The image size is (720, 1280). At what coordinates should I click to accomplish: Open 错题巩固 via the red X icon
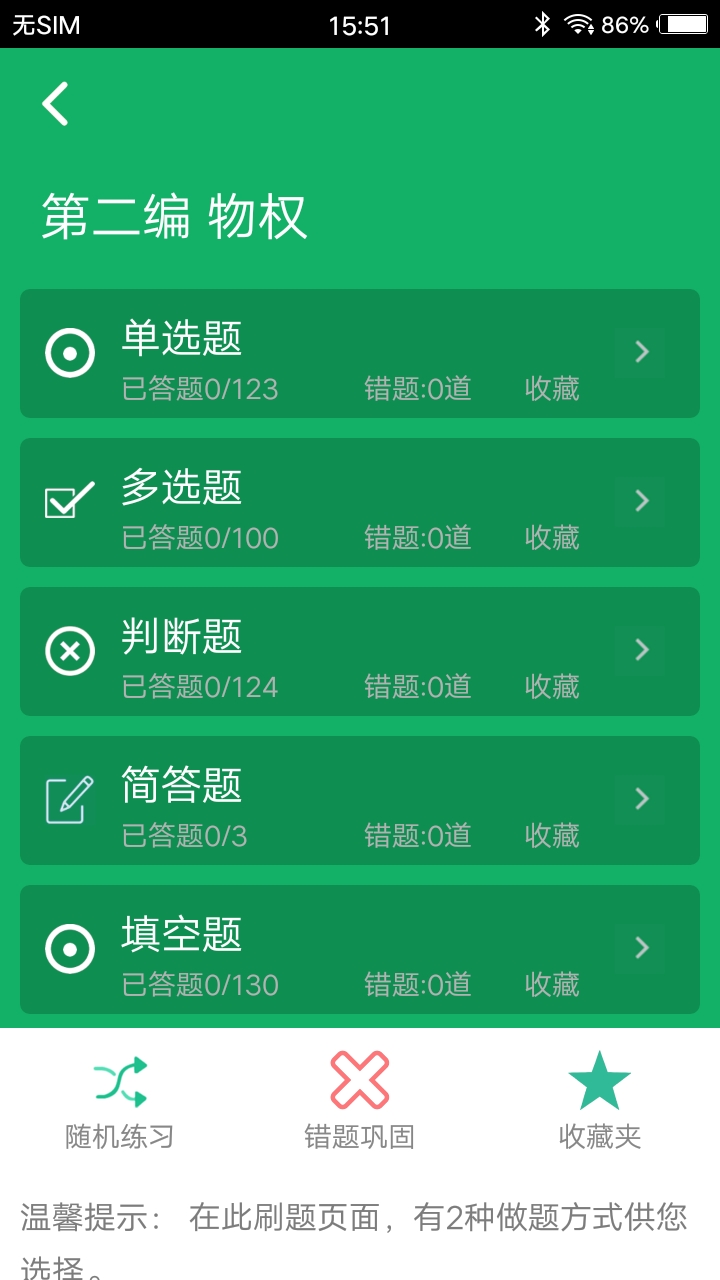click(x=360, y=1080)
